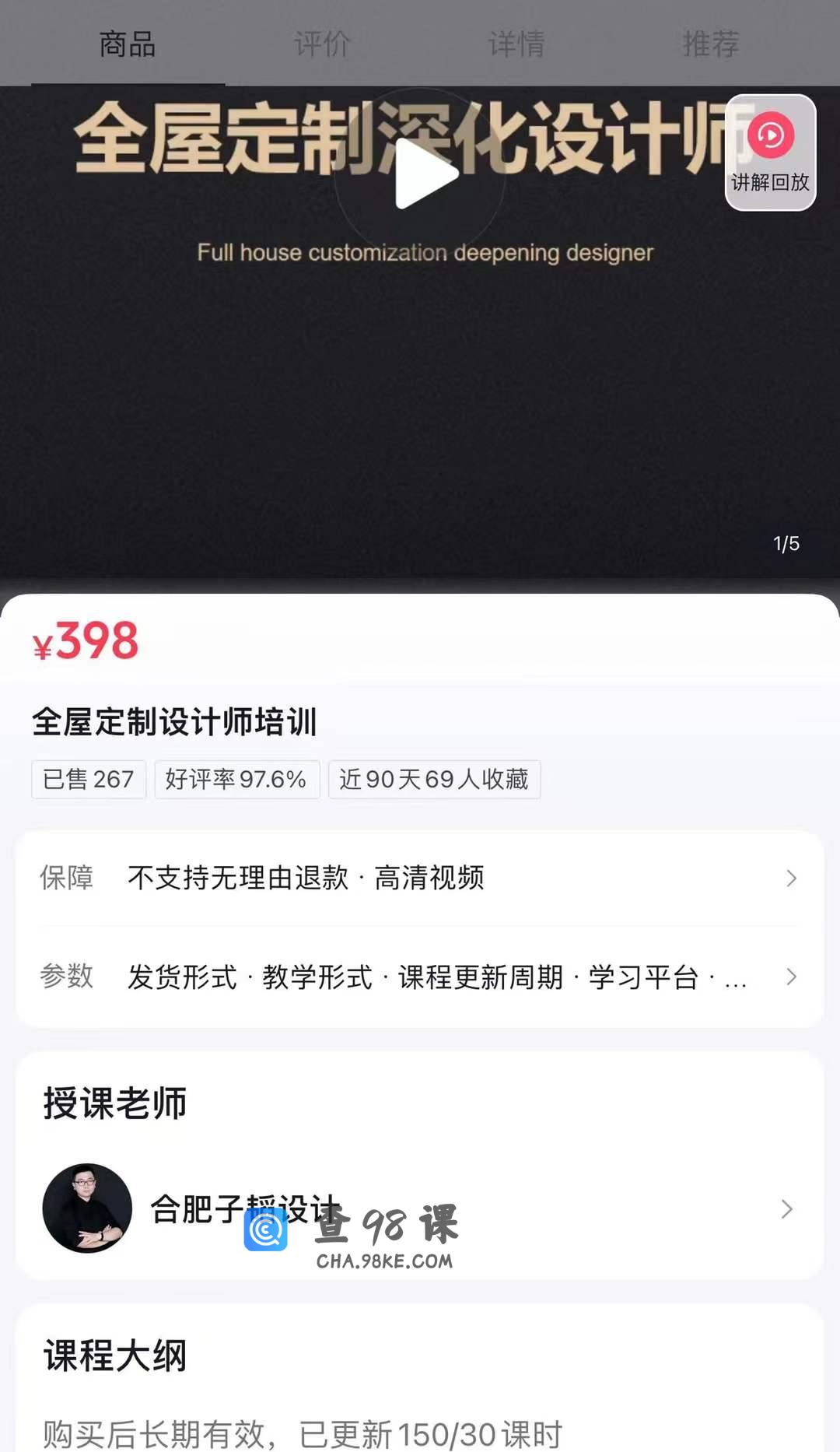Open the 参数 parameters row
Image resolution: width=840 pixels, height=1452 pixels.
[x=420, y=977]
